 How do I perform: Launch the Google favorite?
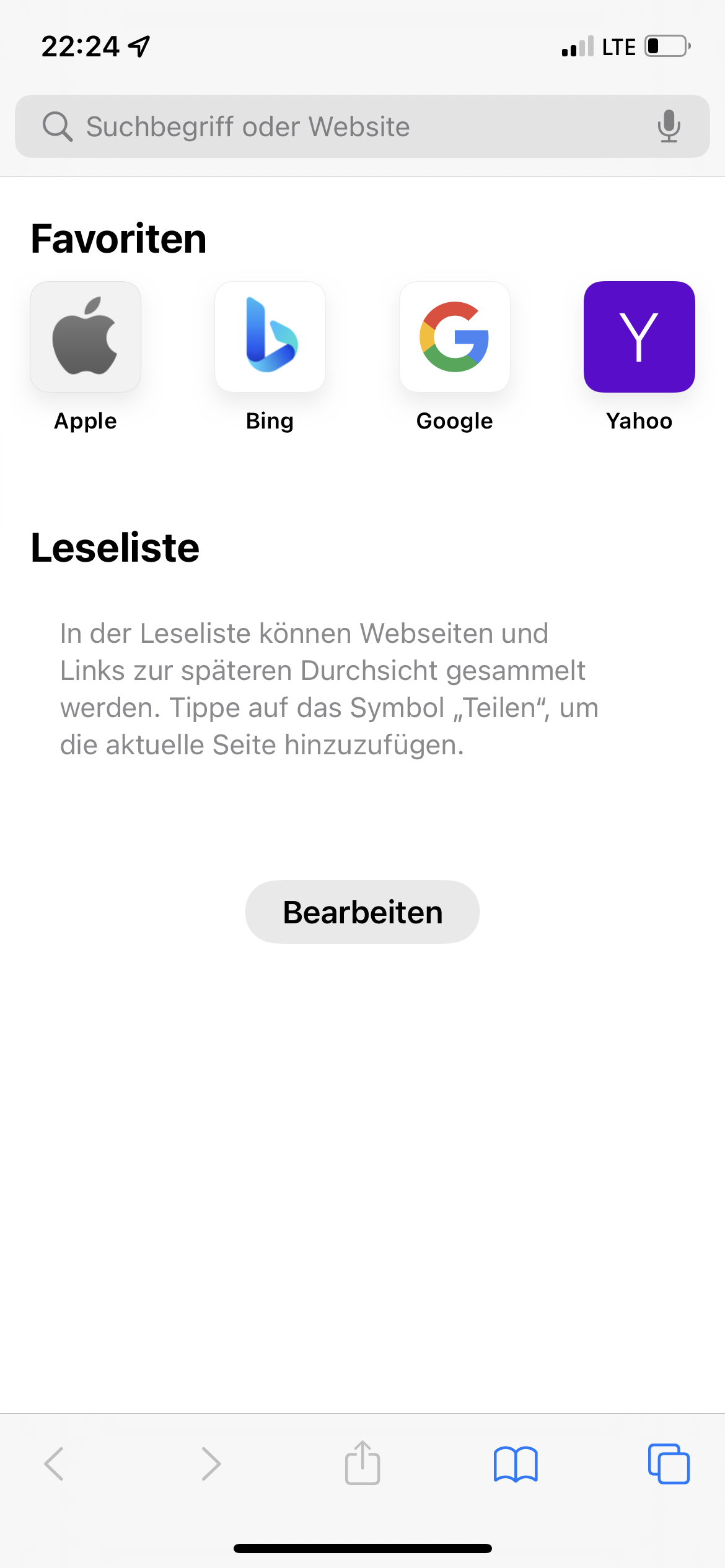tap(455, 338)
